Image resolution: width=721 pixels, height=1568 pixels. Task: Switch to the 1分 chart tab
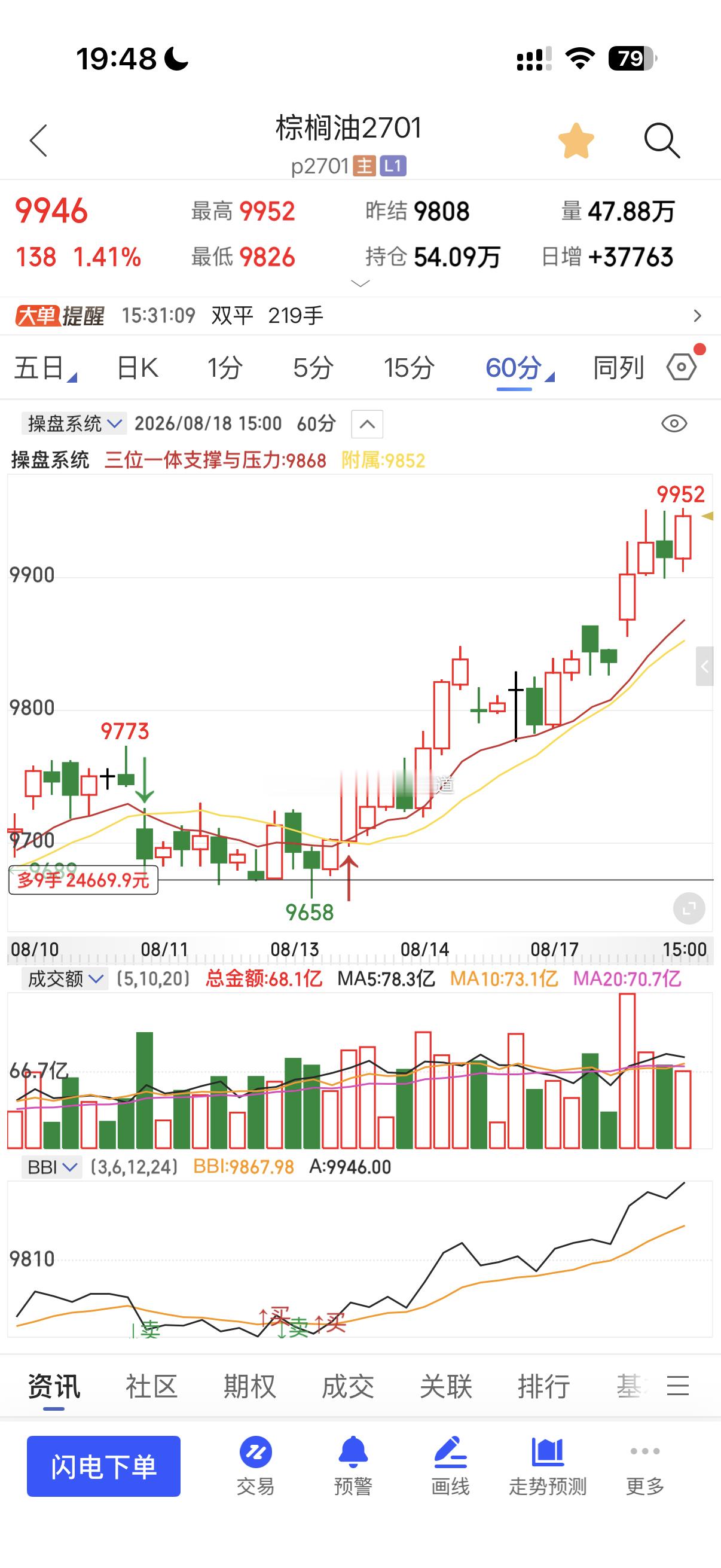[225, 368]
